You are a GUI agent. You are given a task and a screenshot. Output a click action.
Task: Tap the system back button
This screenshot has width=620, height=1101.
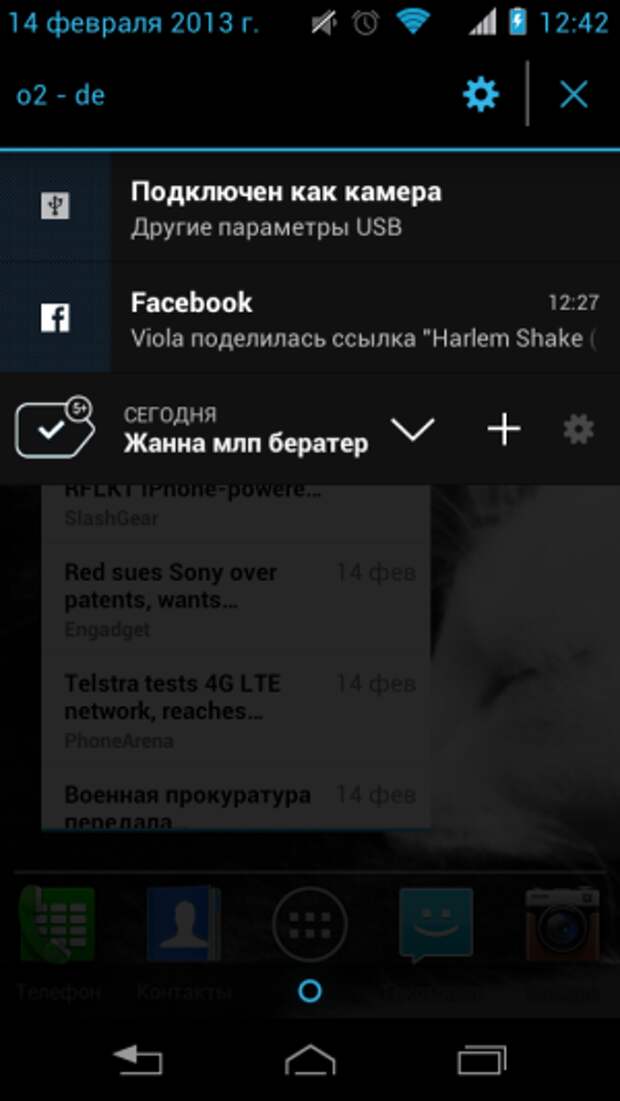point(137,1059)
